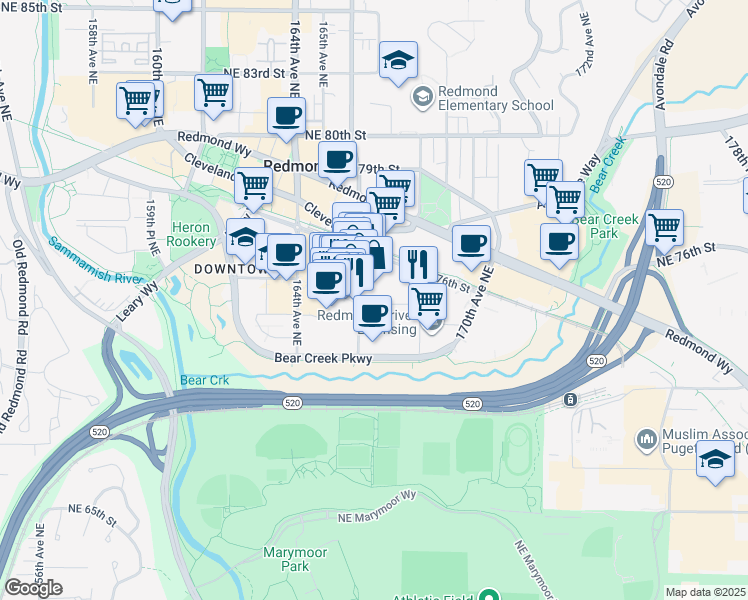This screenshot has height=600, width=748.
Task: Open the coffee marker on NE 80th St
Action: (x=286, y=115)
